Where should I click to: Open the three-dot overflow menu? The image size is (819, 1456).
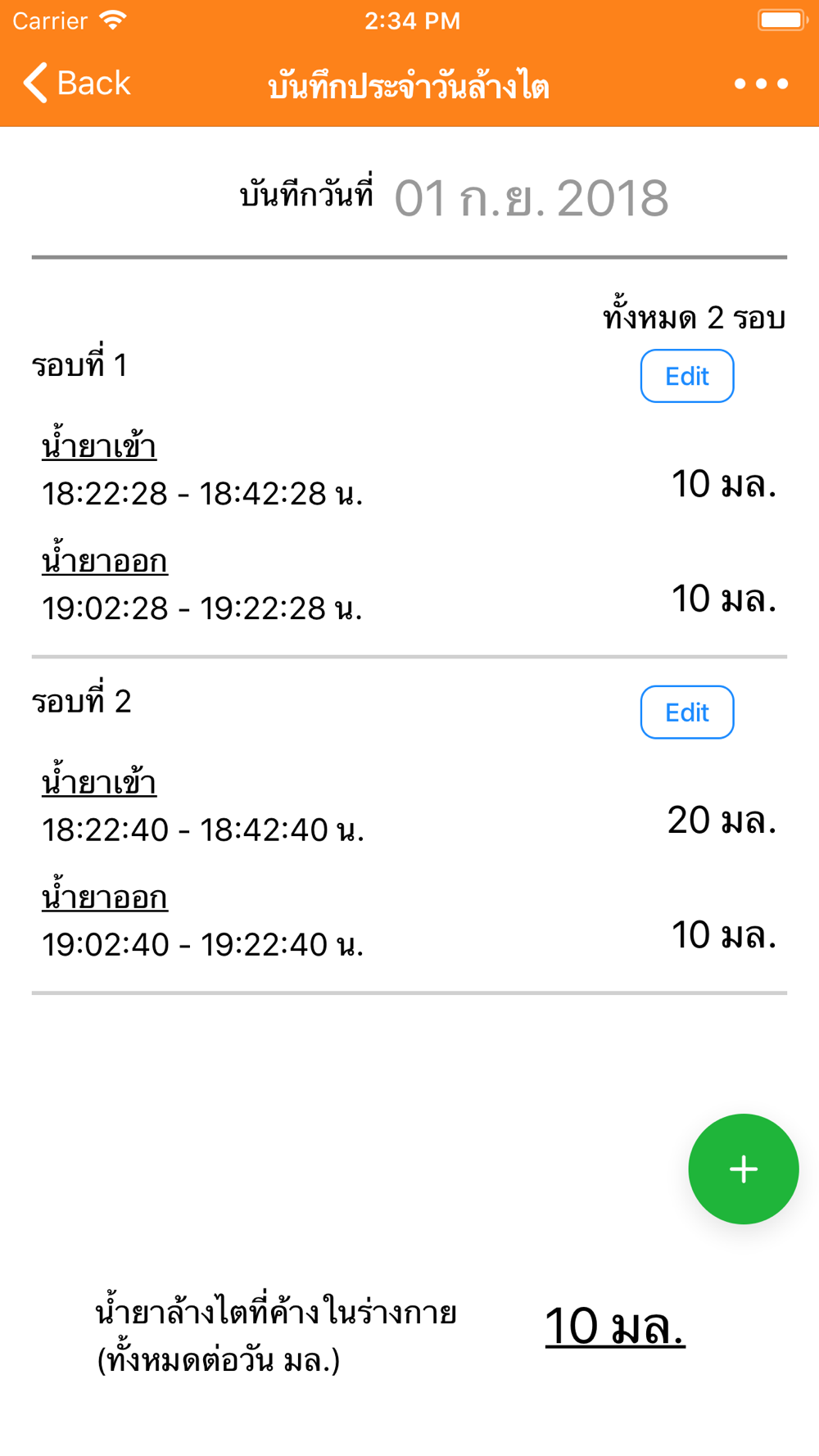click(x=761, y=84)
